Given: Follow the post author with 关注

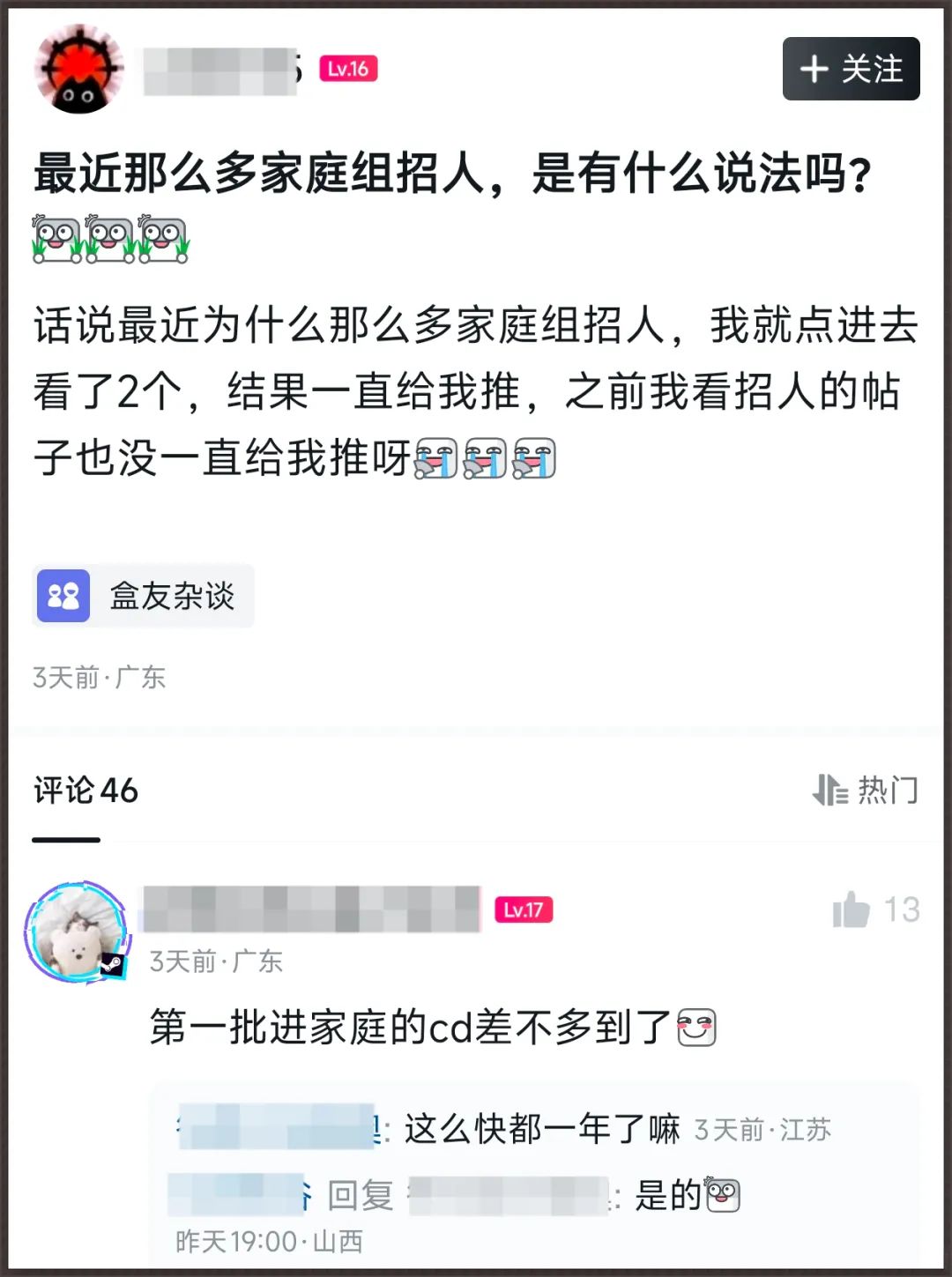Looking at the screenshot, I should point(850,69).
